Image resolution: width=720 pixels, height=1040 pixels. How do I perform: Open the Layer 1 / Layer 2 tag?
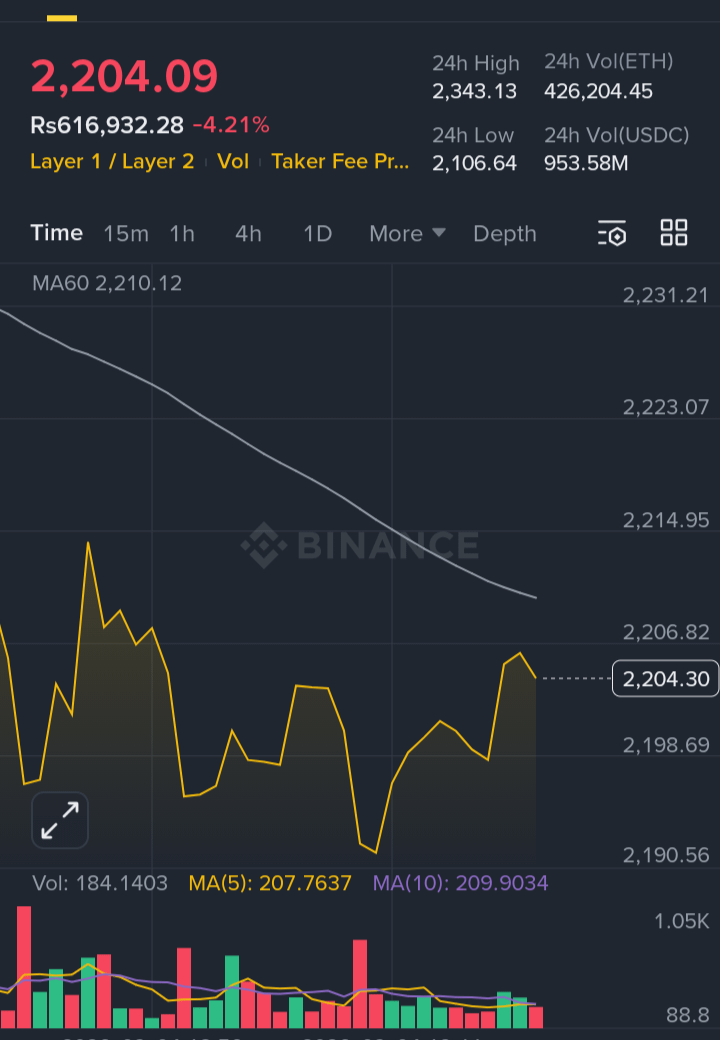click(112, 161)
